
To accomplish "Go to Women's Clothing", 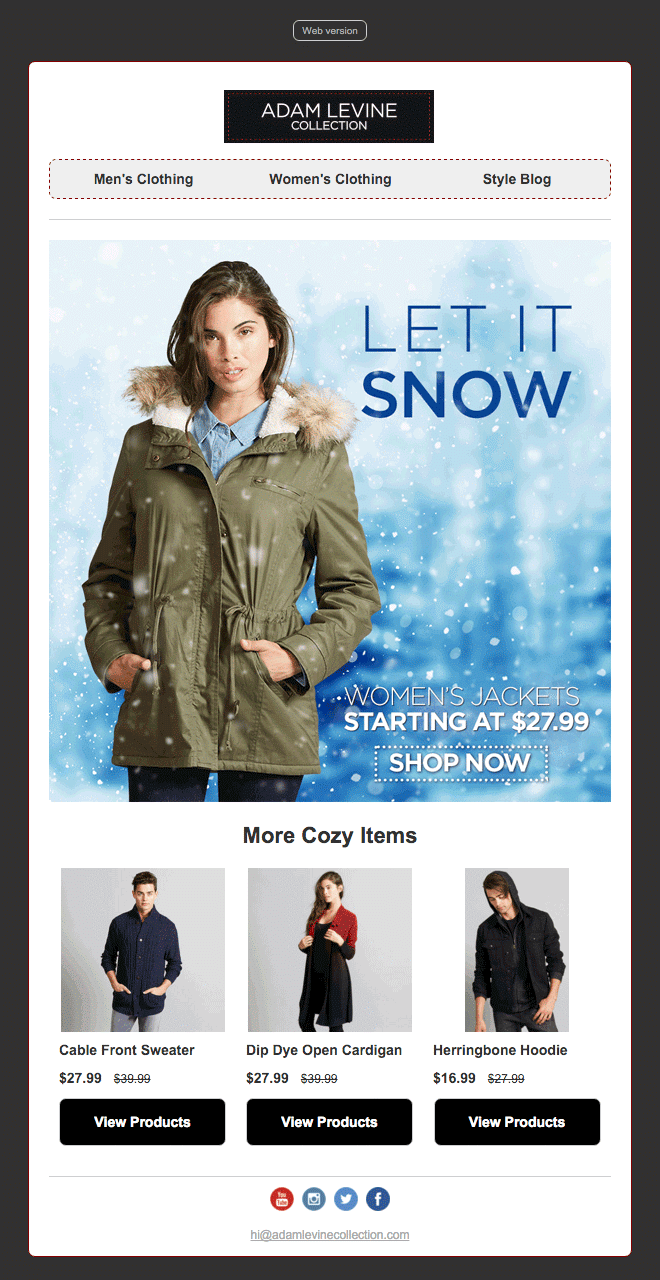I will tap(330, 179).
